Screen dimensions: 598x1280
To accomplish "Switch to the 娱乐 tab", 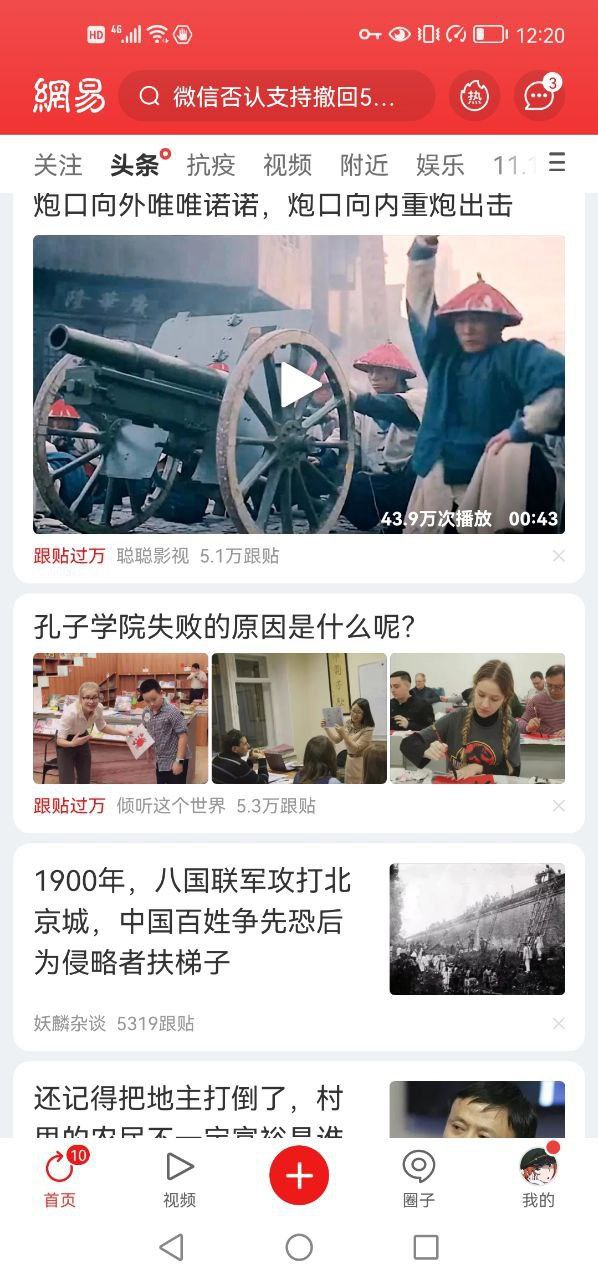I will 440,164.
